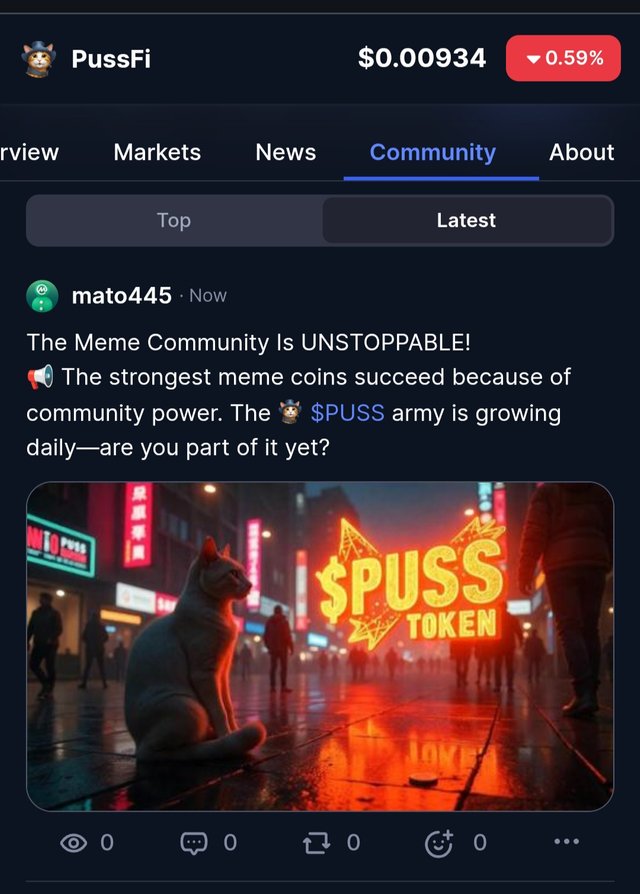This screenshot has width=640, height=894.
Task: View the $PUSS Token post image
Action: pos(319,646)
